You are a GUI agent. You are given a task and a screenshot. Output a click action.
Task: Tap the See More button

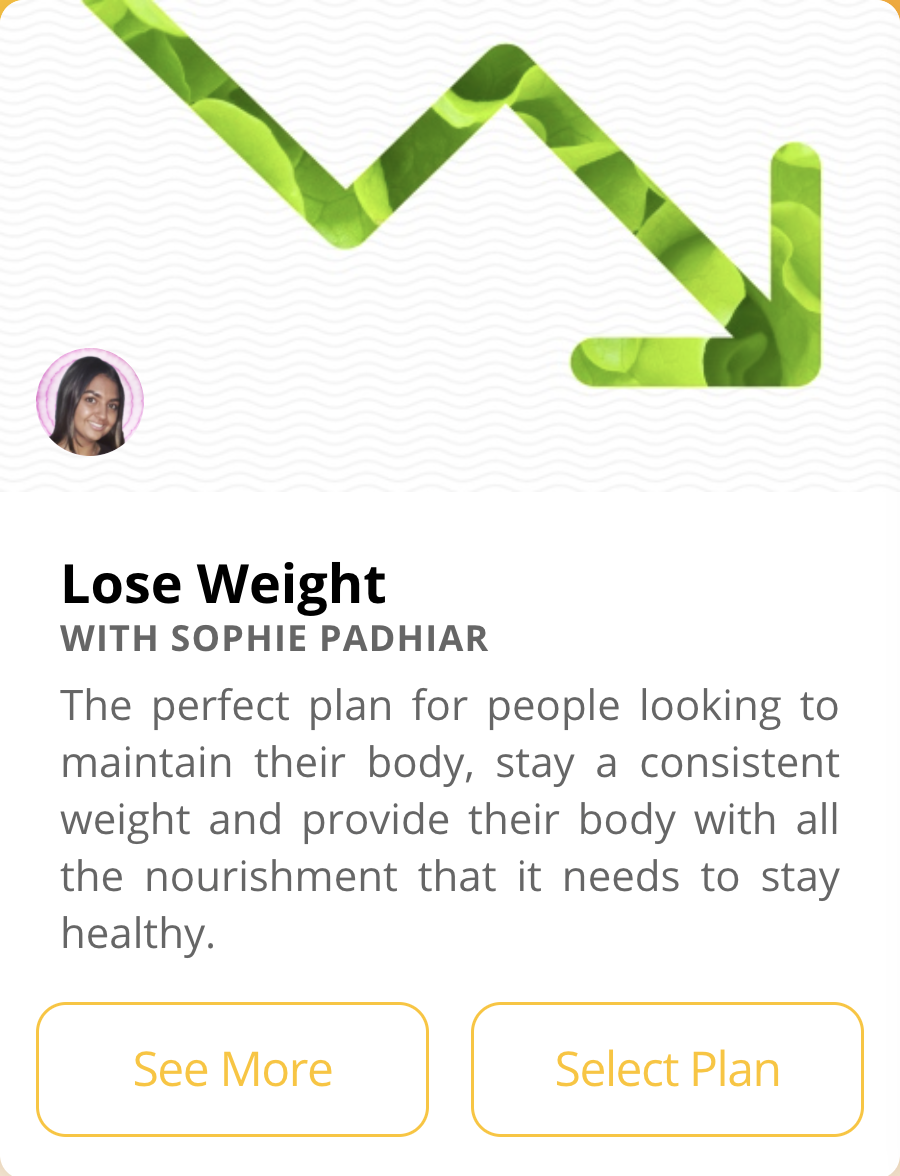(x=232, y=1069)
